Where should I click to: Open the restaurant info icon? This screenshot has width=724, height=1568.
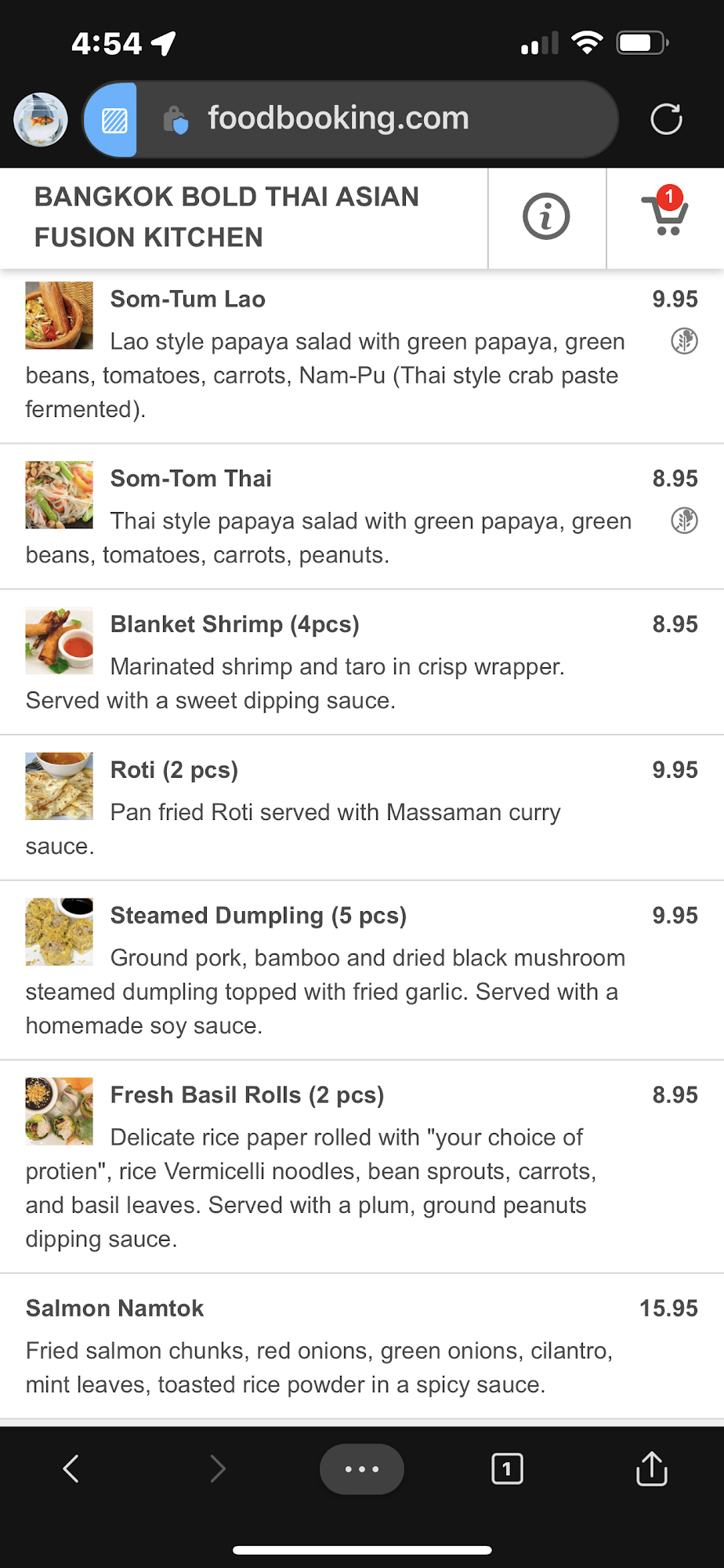[x=546, y=216]
